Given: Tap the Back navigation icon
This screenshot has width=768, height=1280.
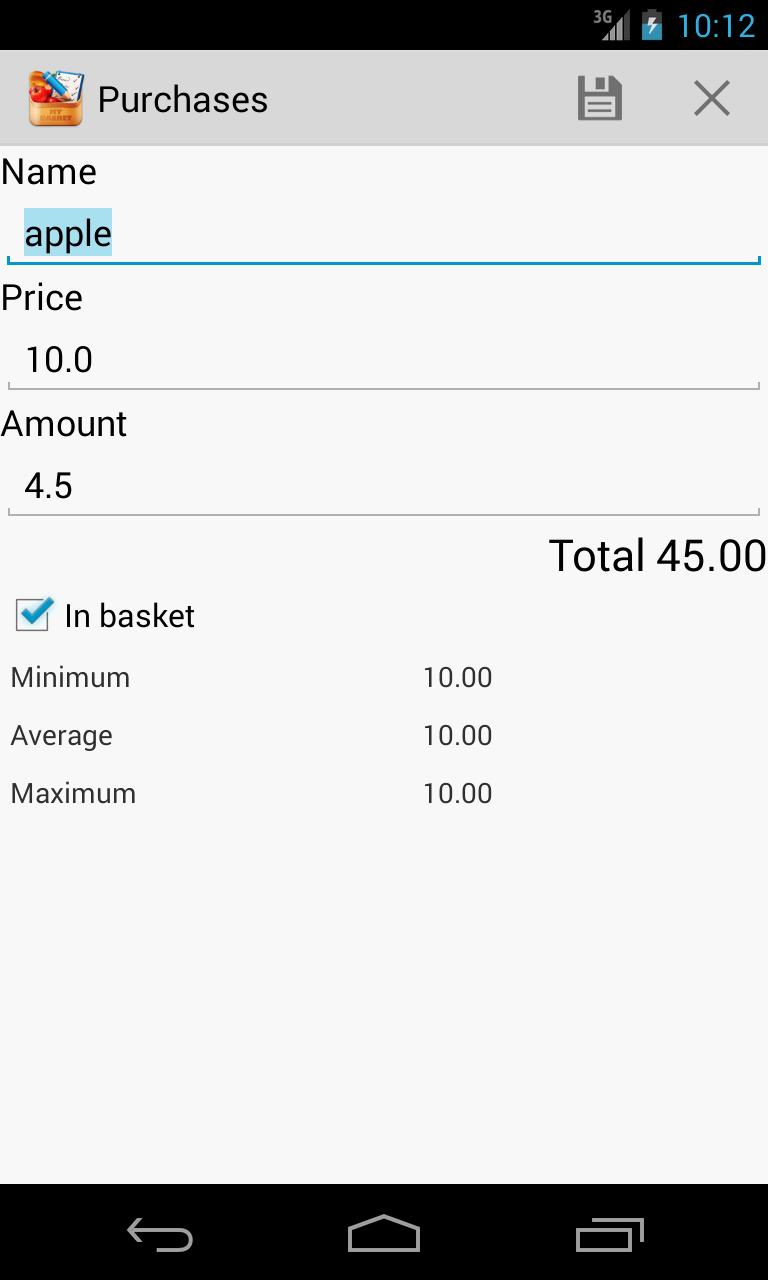Looking at the screenshot, I should (x=159, y=1234).
